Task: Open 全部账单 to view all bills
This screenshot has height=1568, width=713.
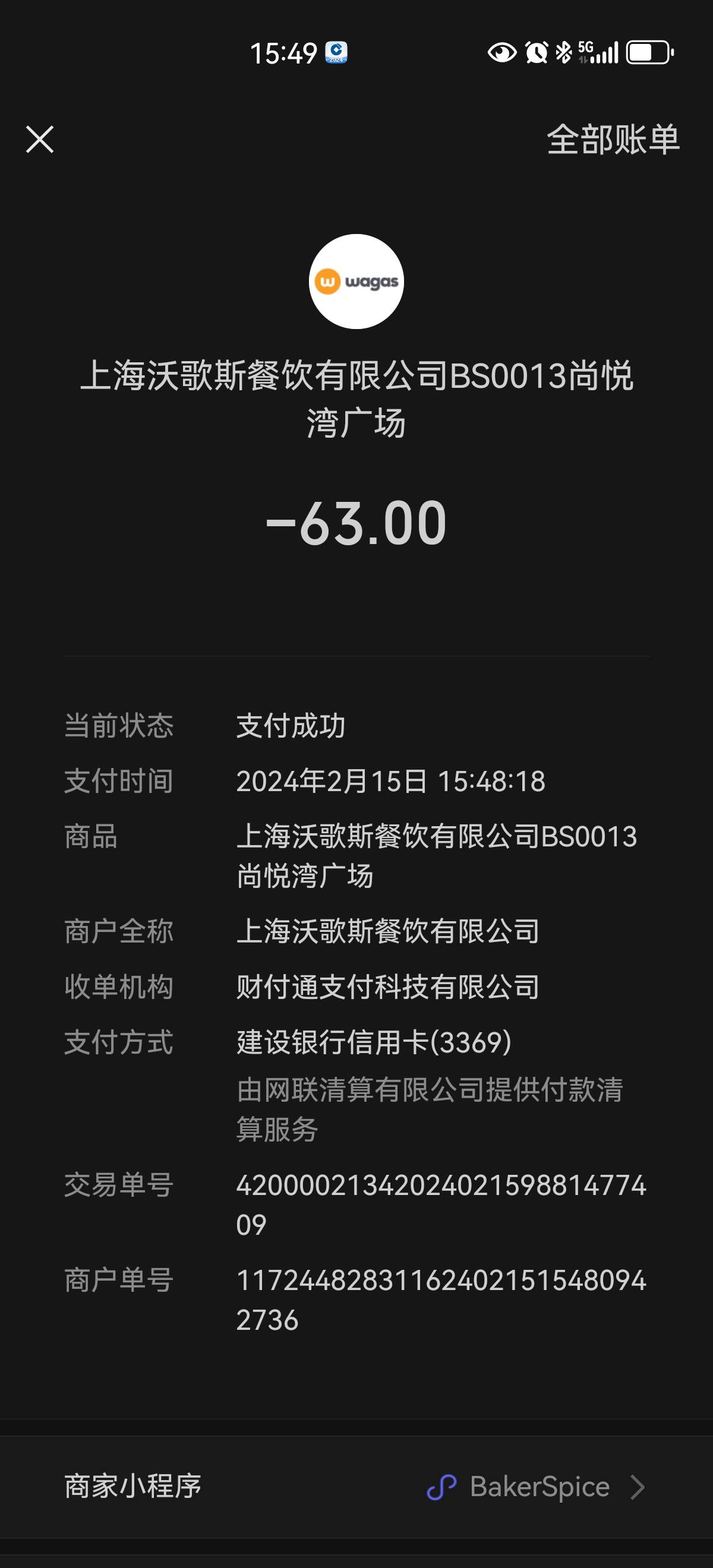Action: click(x=613, y=140)
